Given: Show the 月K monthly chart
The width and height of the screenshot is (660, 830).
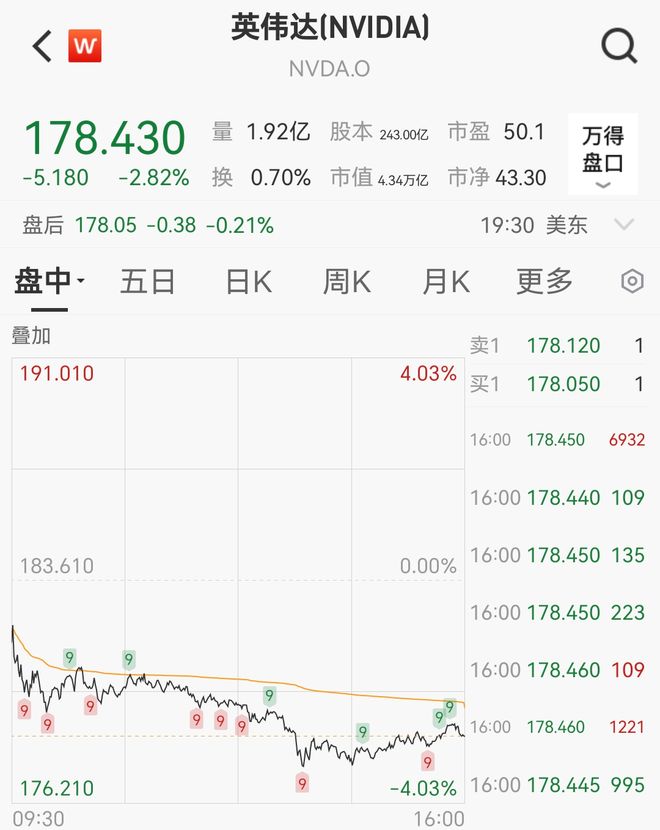Looking at the screenshot, I should pyautogui.click(x=446, y=282).
